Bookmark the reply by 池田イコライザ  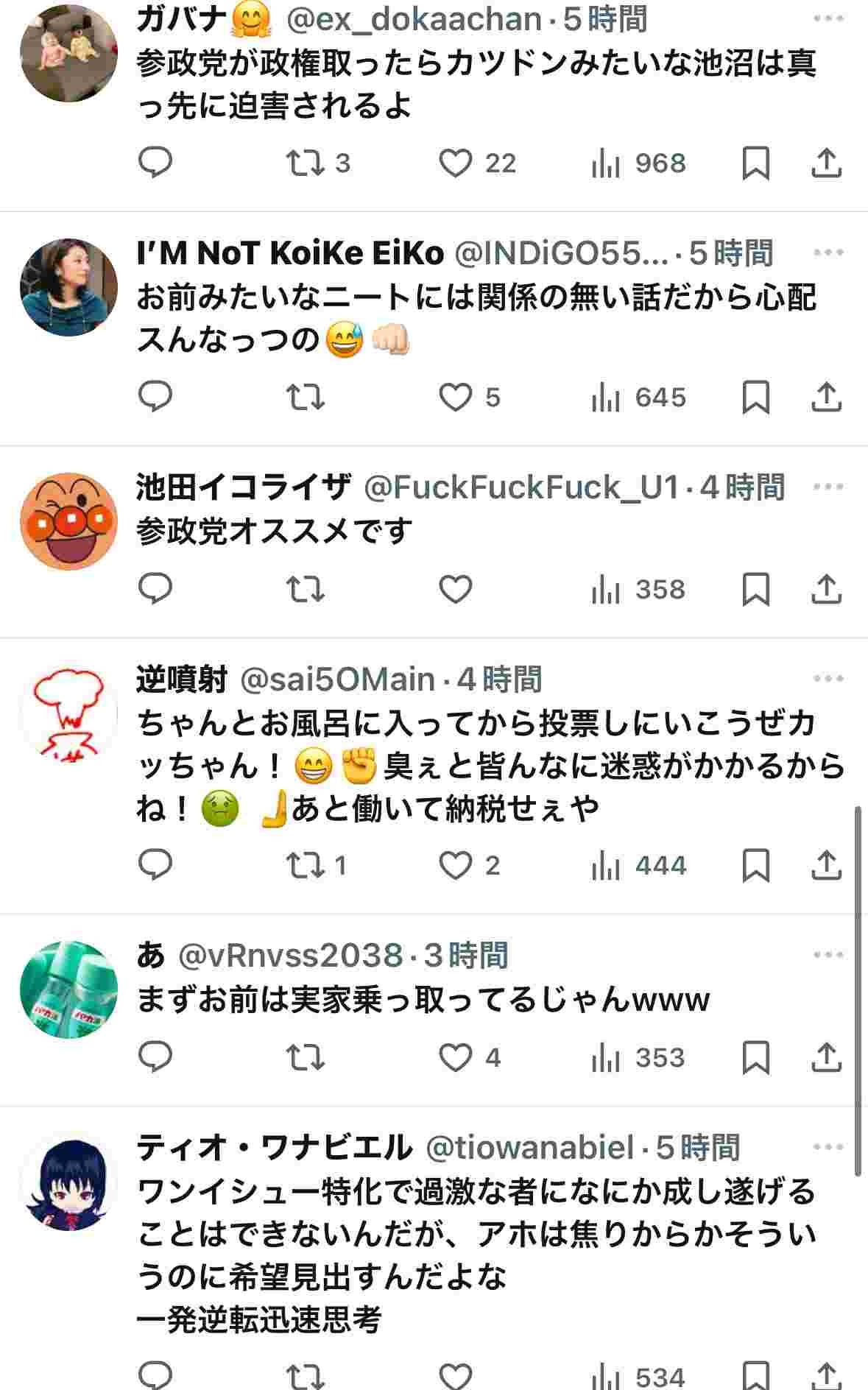(x=755, y=590)
